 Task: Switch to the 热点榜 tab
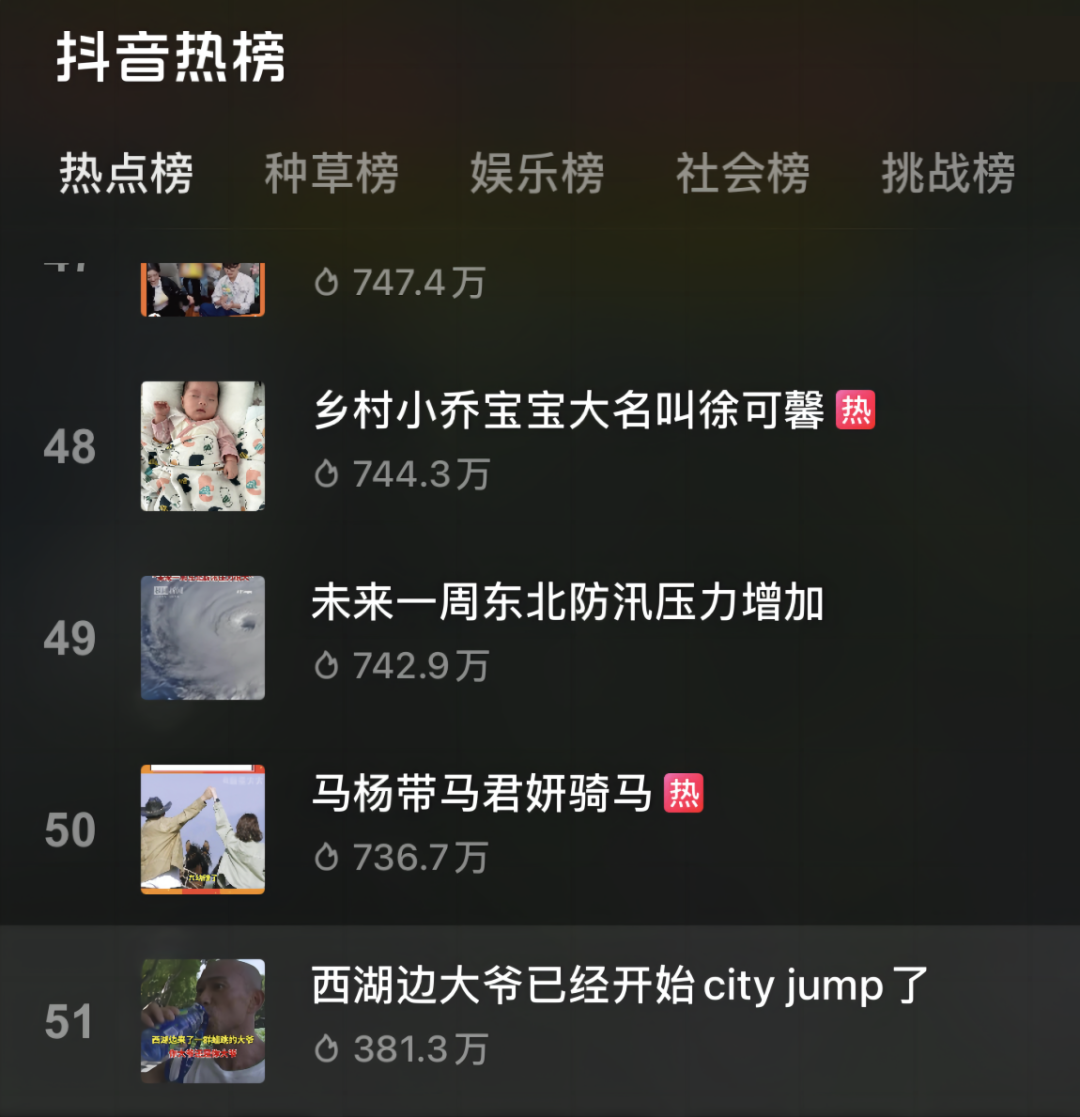[126, 174]
